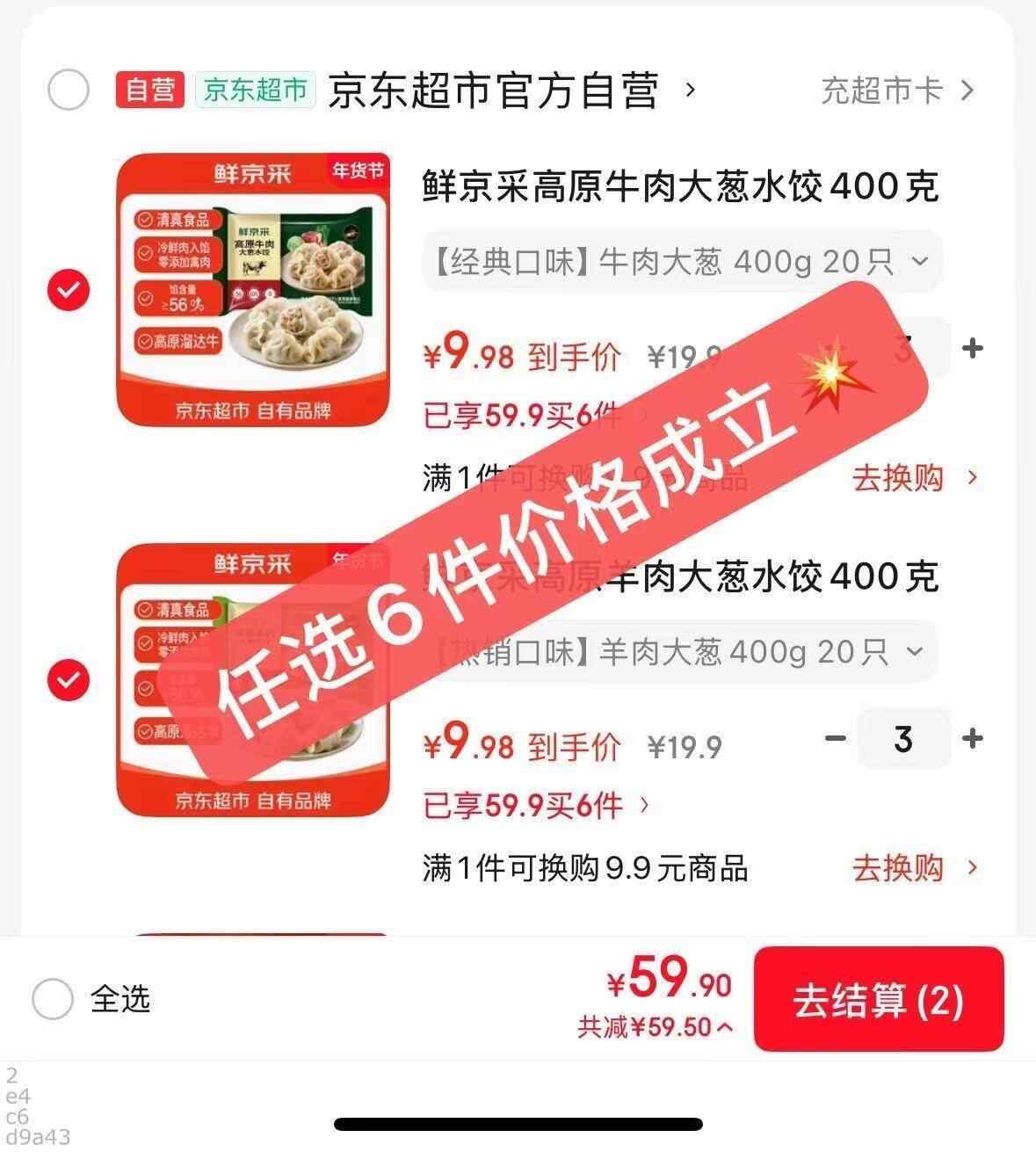The height and width of the screenshot is (1152, 1036).
Task: Decrease quantity of 羊肉大葱水饺
Action: tap(835, 738)
